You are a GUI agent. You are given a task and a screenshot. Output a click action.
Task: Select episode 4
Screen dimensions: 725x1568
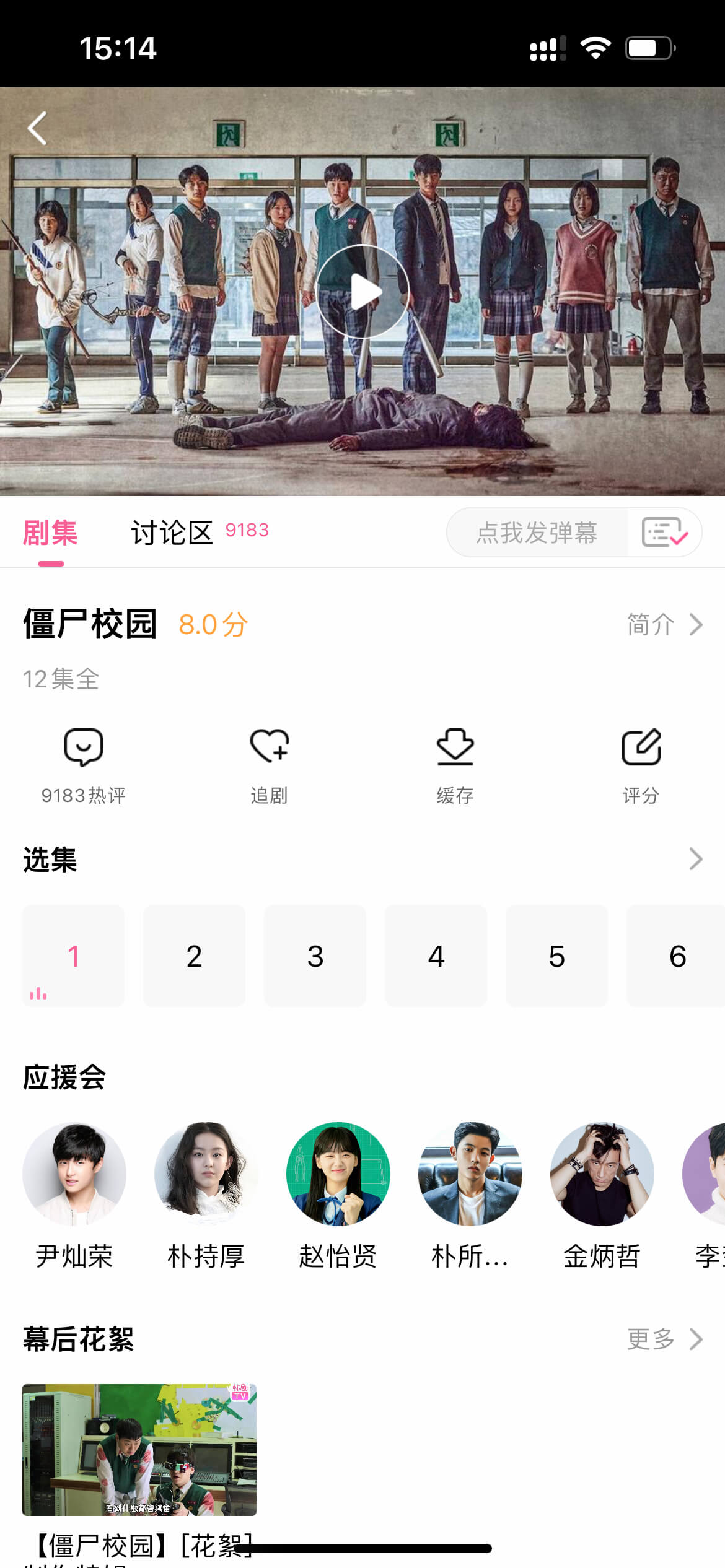pos(436,956)
